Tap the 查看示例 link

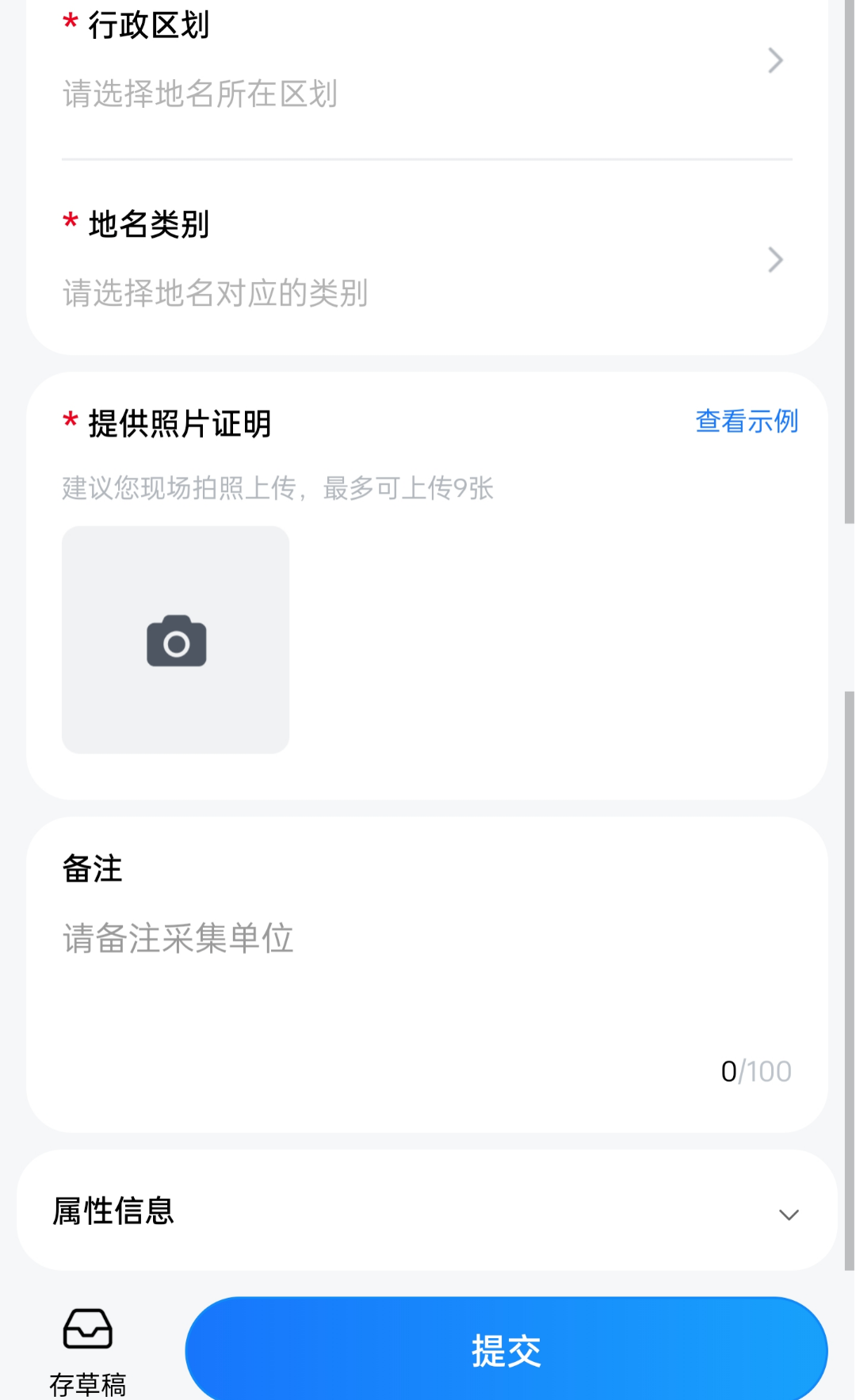[747, 422]
